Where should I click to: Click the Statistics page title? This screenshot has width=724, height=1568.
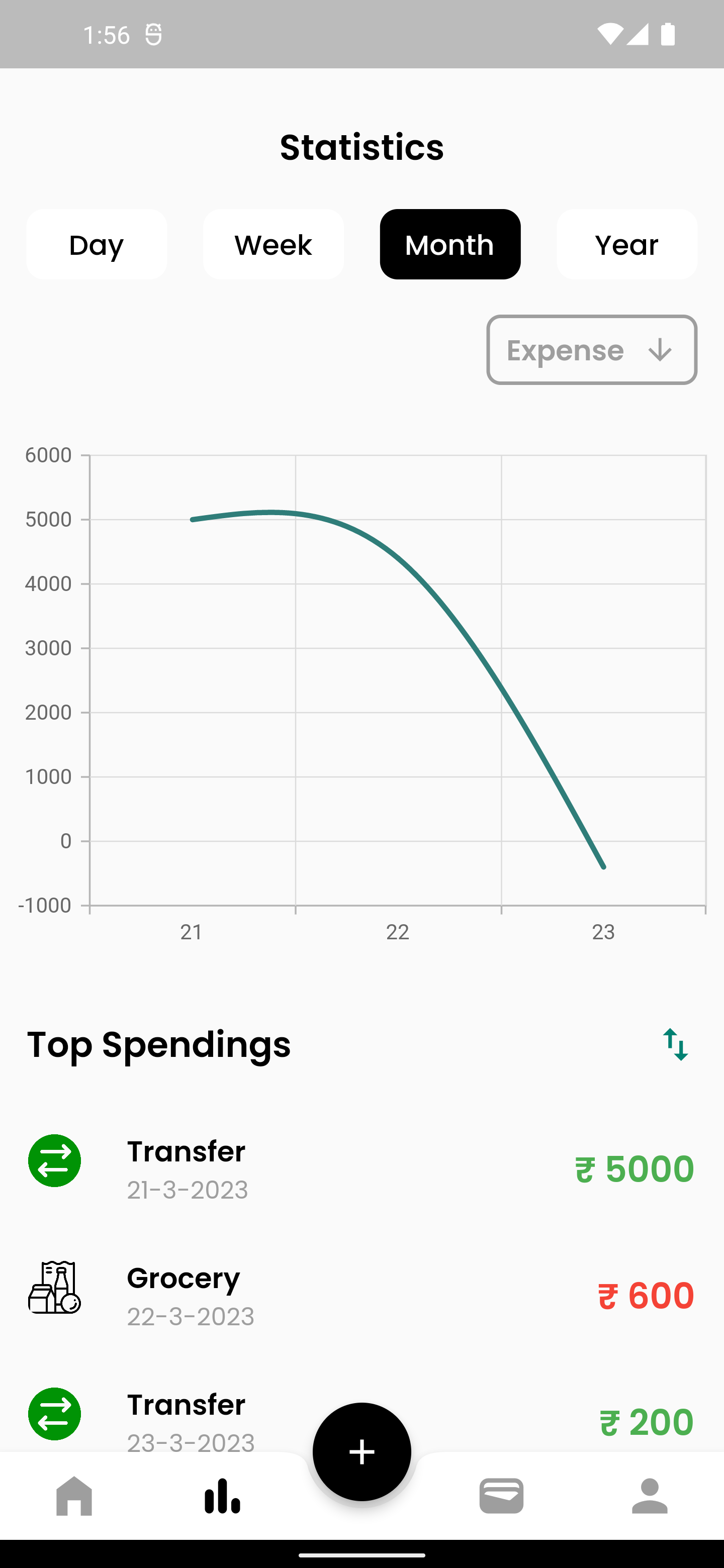[x=361, y=146]
